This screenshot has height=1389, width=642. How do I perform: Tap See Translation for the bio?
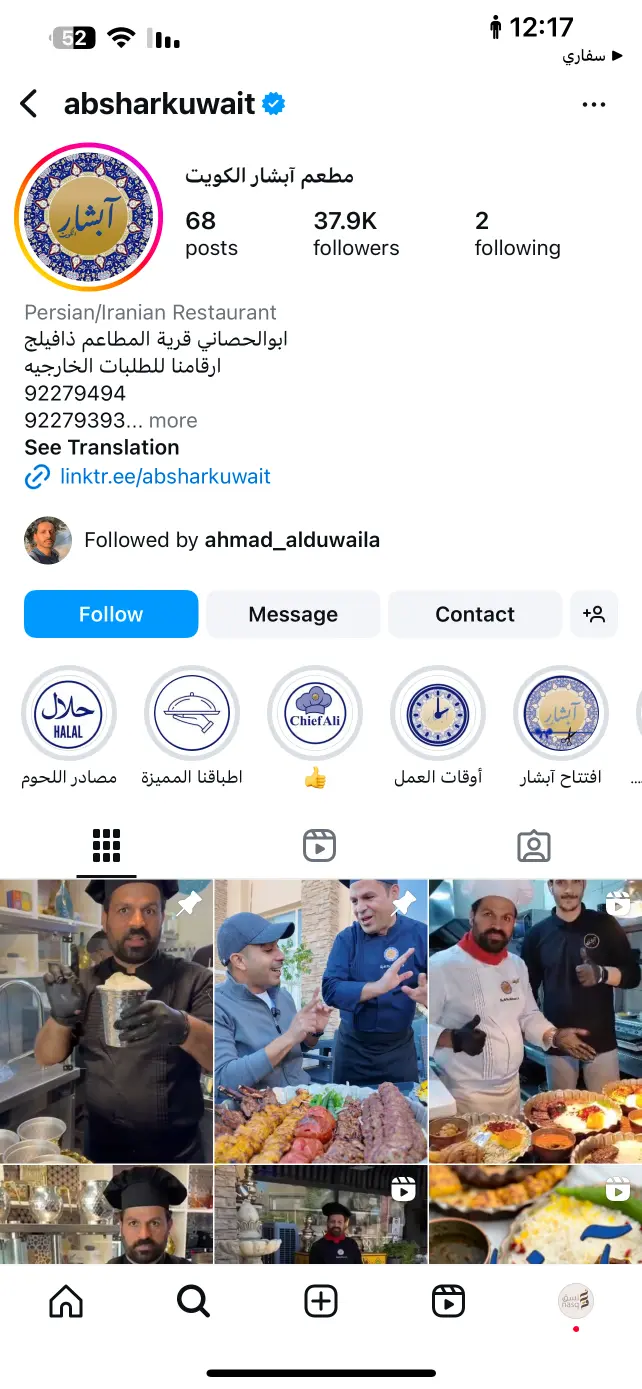102,447
